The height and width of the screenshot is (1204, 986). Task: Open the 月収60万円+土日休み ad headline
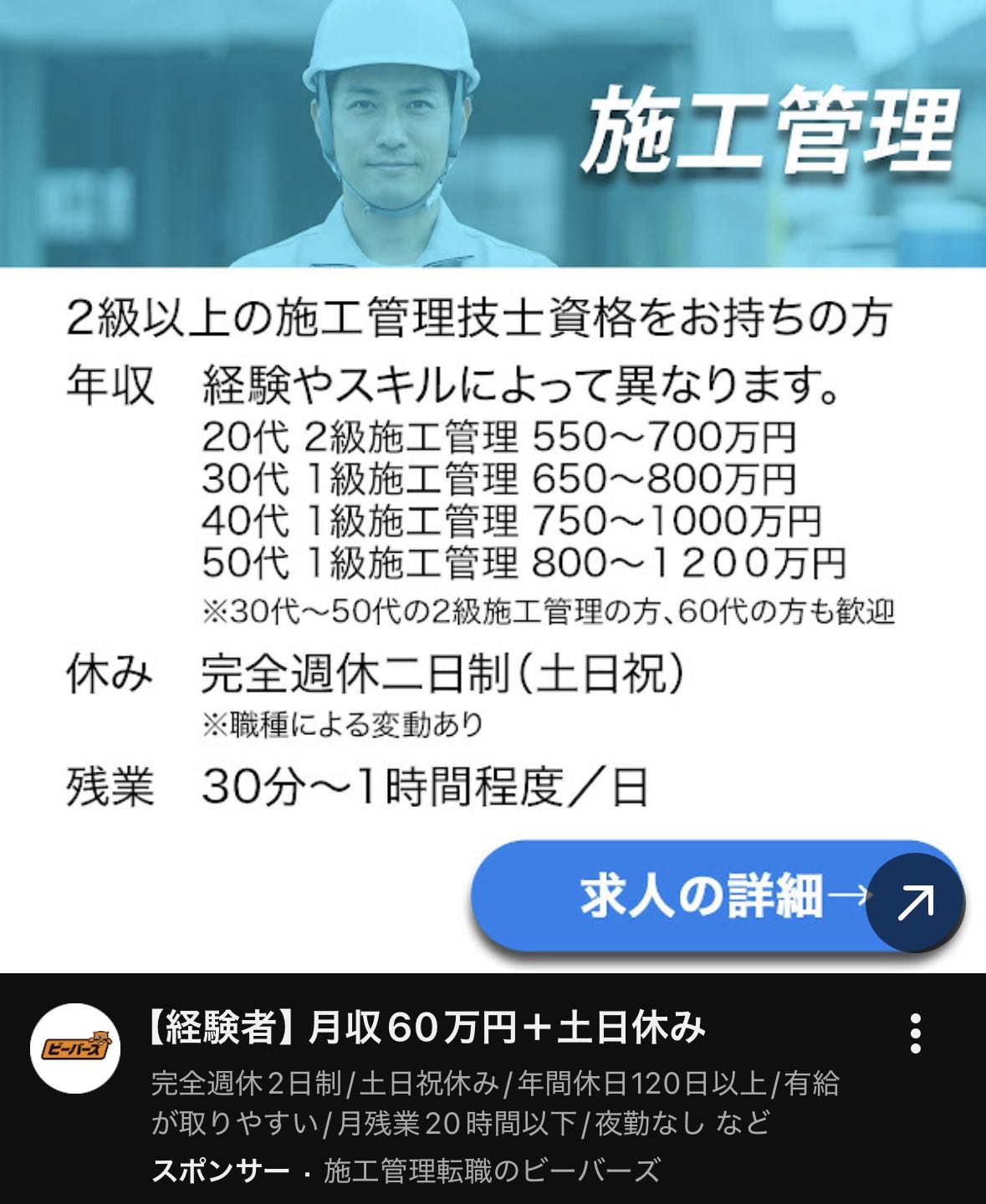[427, 1028]
